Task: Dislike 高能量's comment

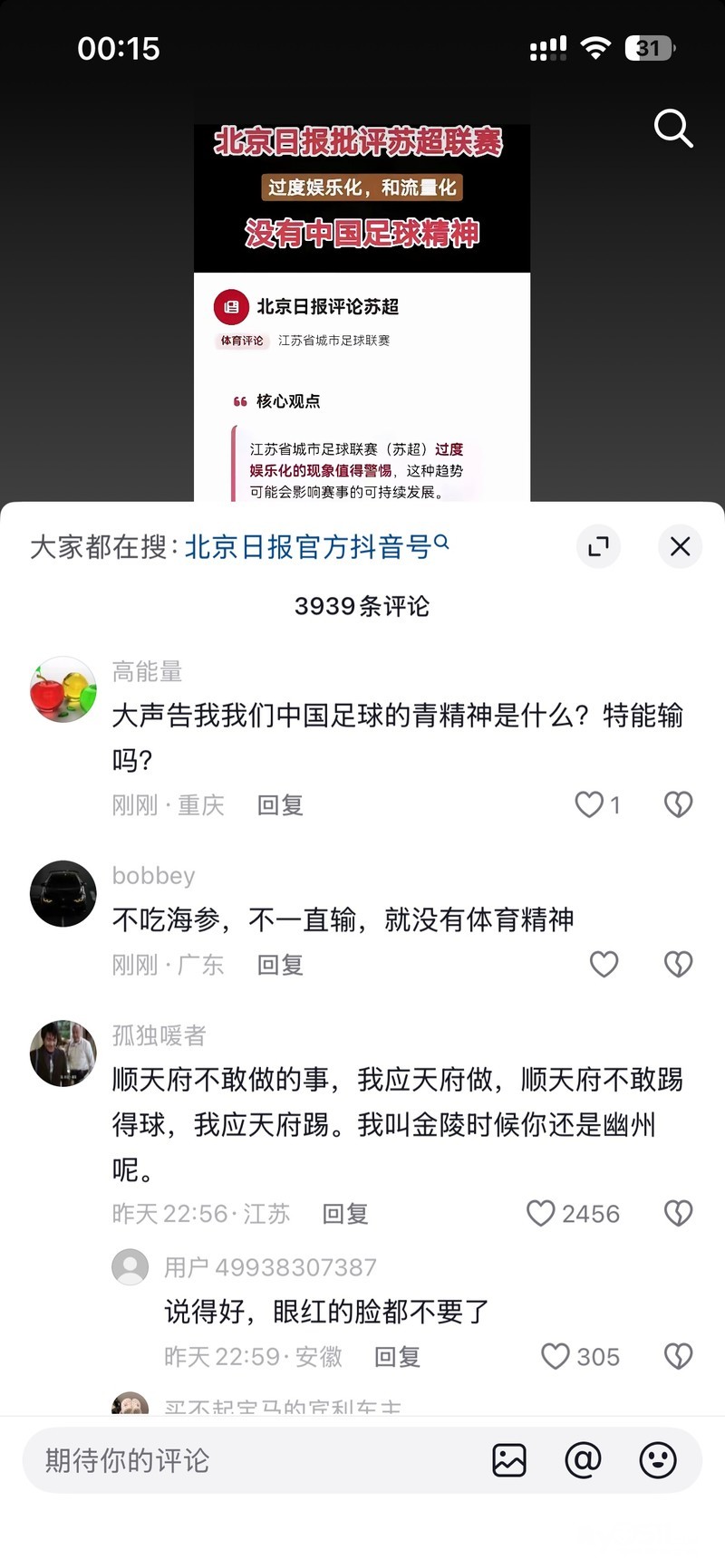Action: tap(678, 804)
